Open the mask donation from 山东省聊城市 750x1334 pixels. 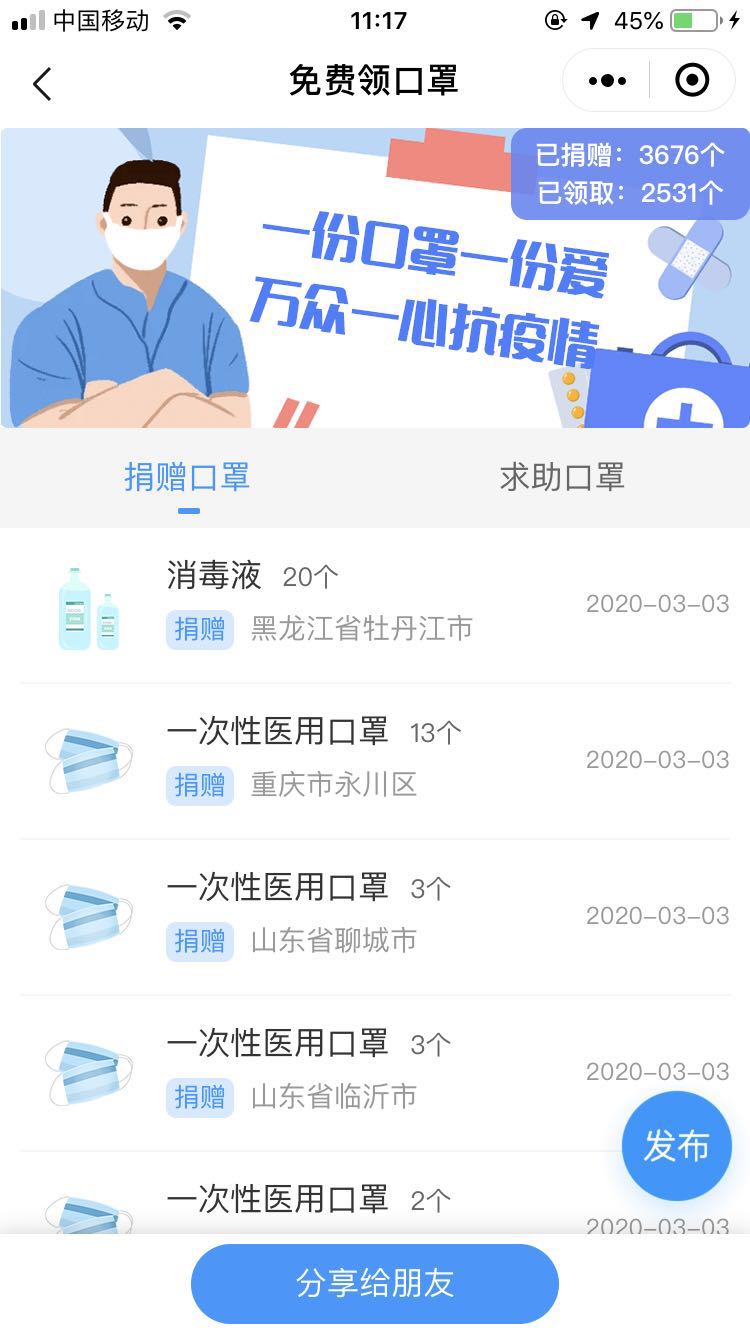[x=375, y=918]
